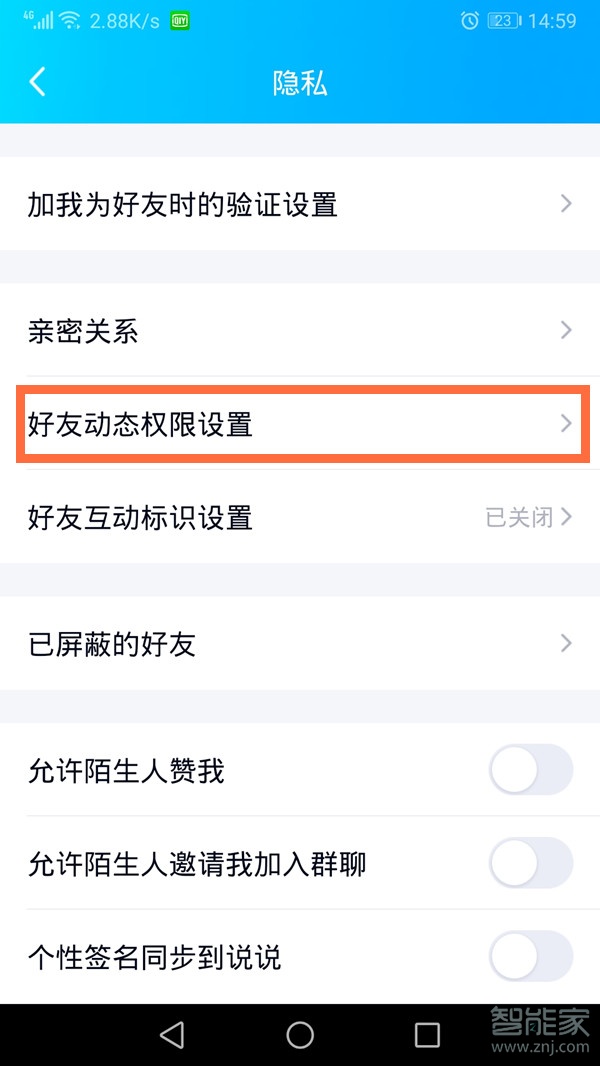Toggle 允许陌生人邀请我加入群聊
This screenshot has height=1066, width=600.
pos(530,863)
